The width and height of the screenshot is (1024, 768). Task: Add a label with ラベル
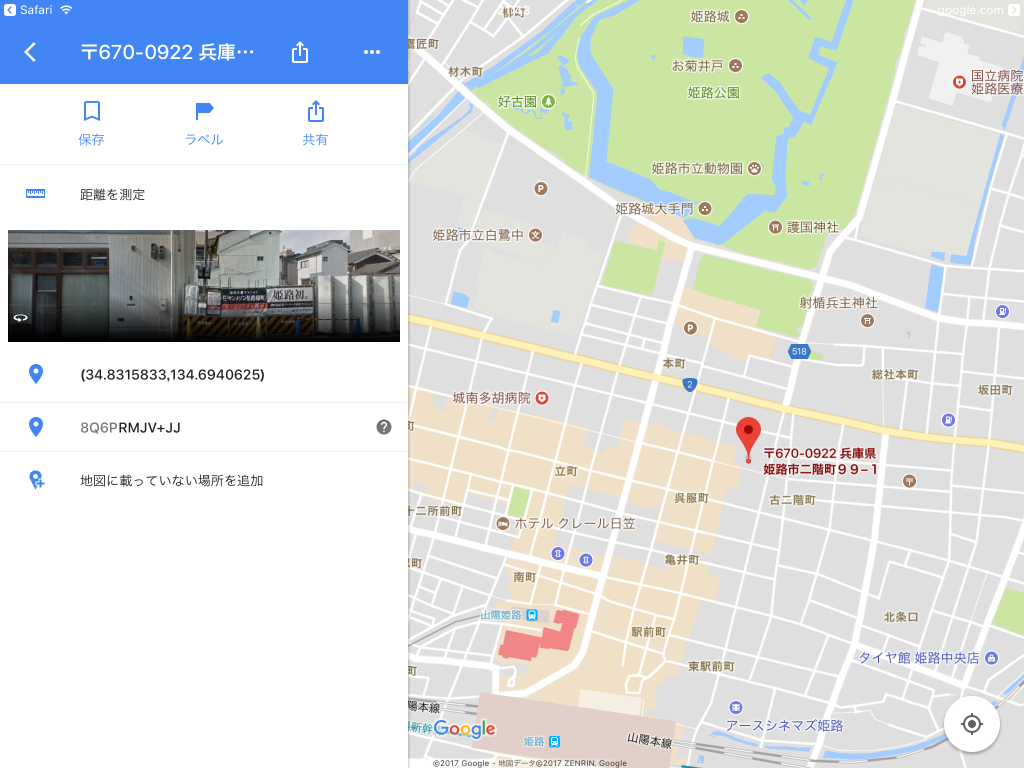pos(204,123)
